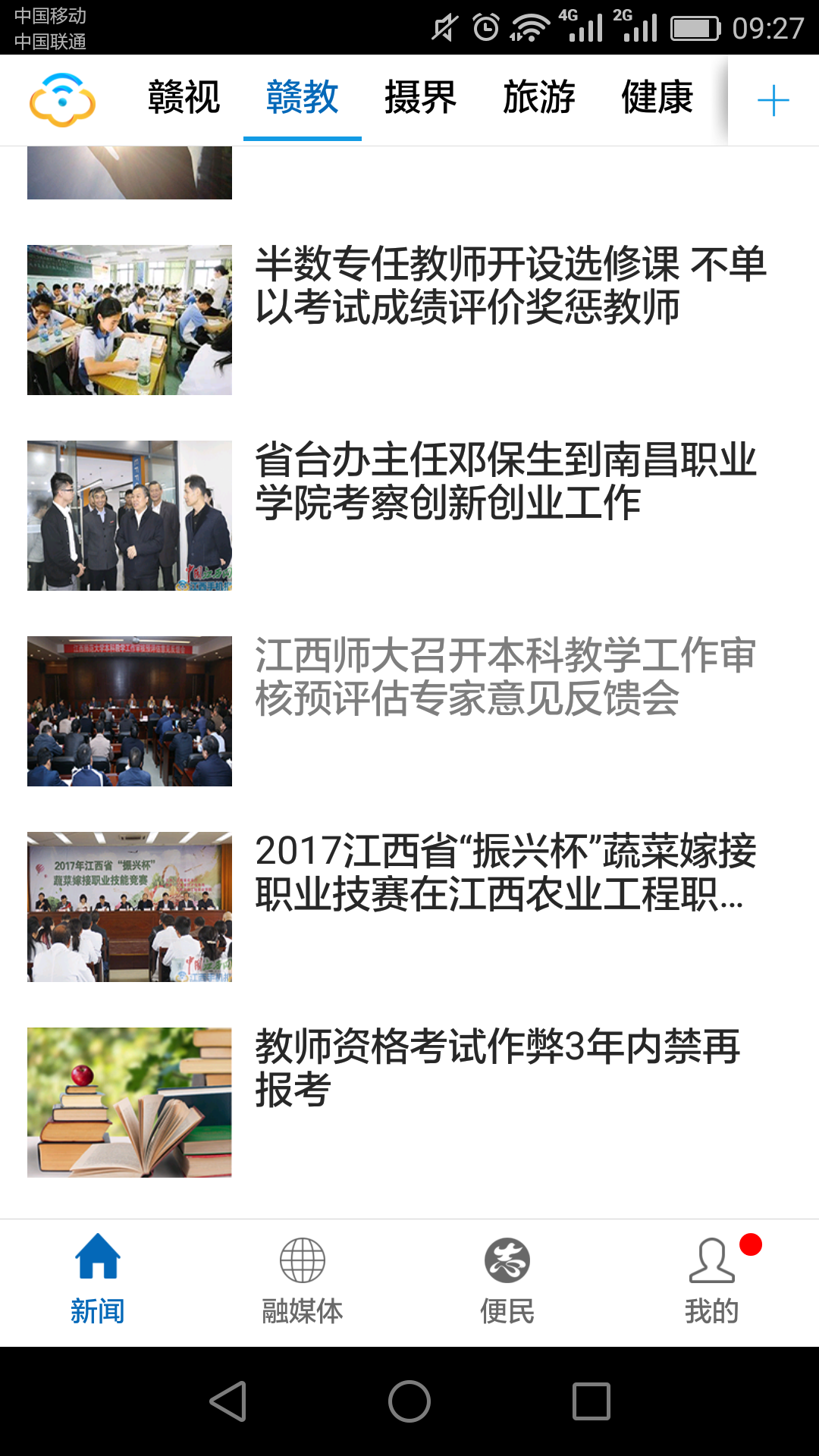Select the 赣教 tab

point(302,99)
